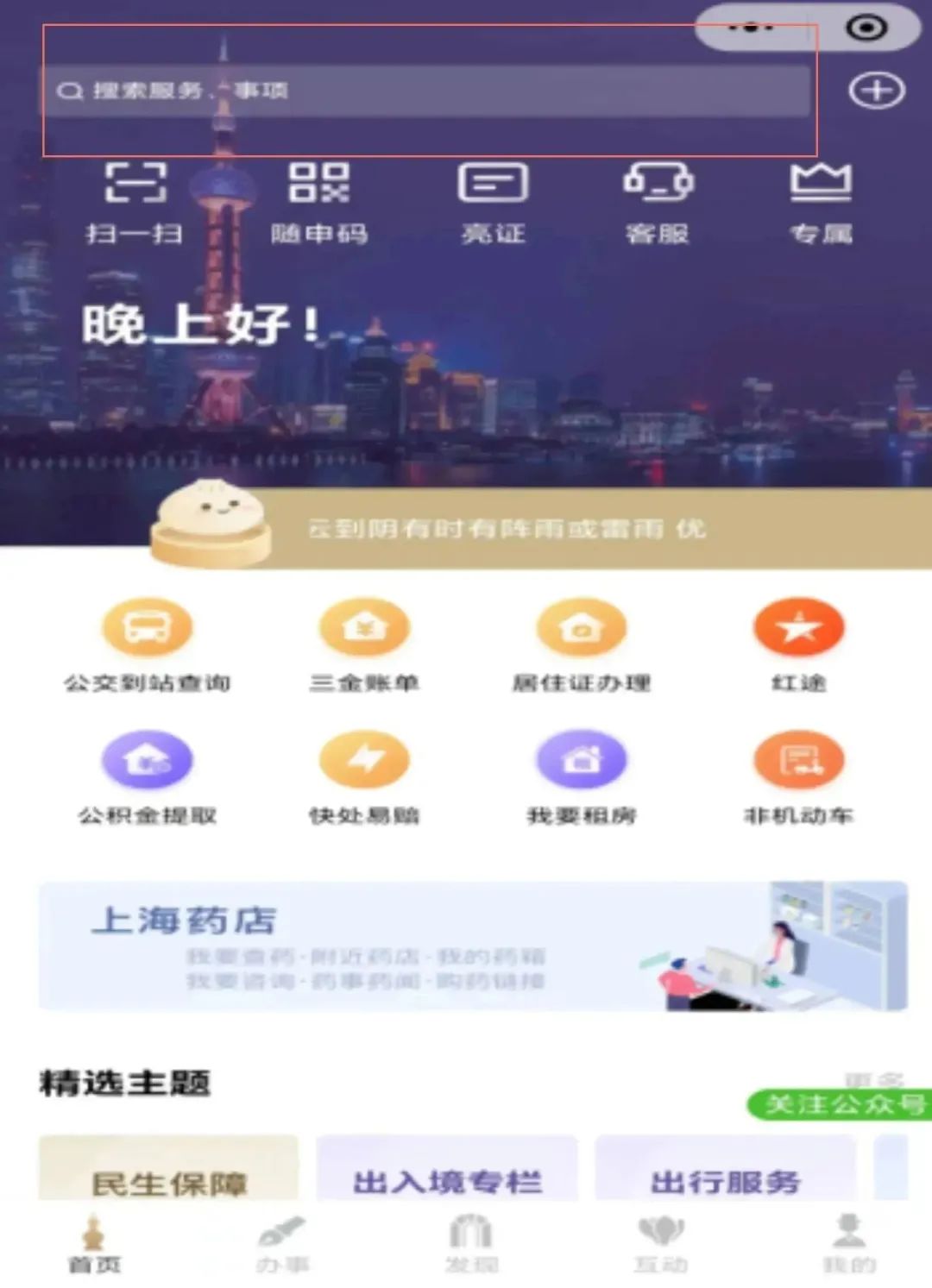Contact 客服 customer service
Viewport: 932px width, 1288px height.
tap(658, 200)
